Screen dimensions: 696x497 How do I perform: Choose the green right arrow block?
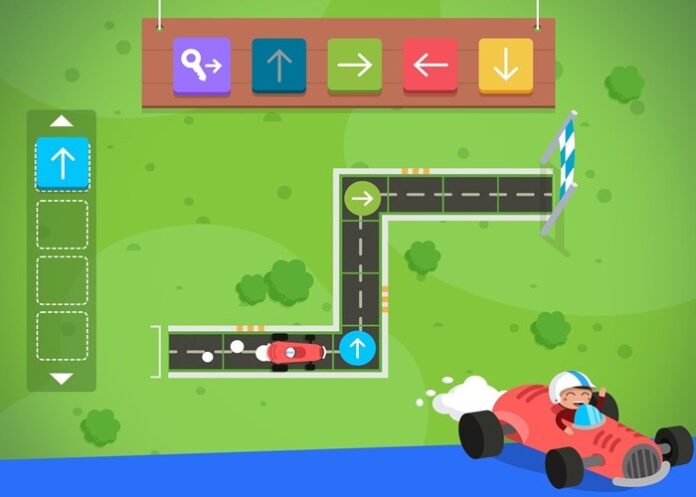click(x=354, y=65)
